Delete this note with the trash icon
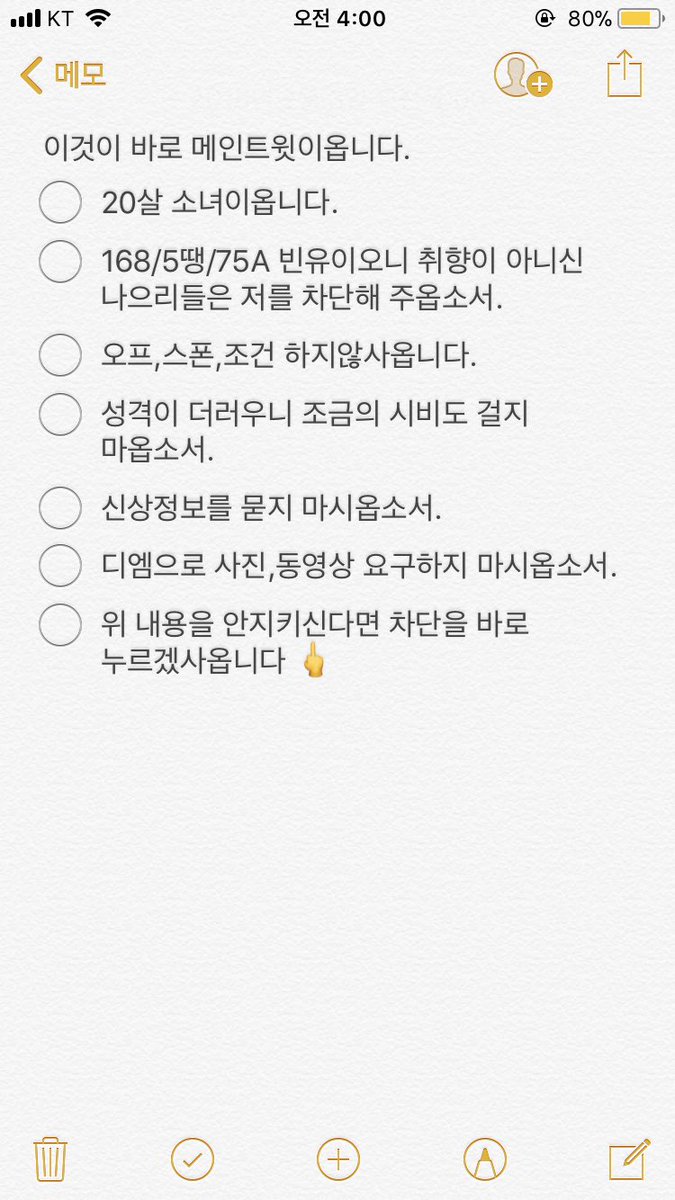This screenshot has height=1200, width=675. point(49,1159)
